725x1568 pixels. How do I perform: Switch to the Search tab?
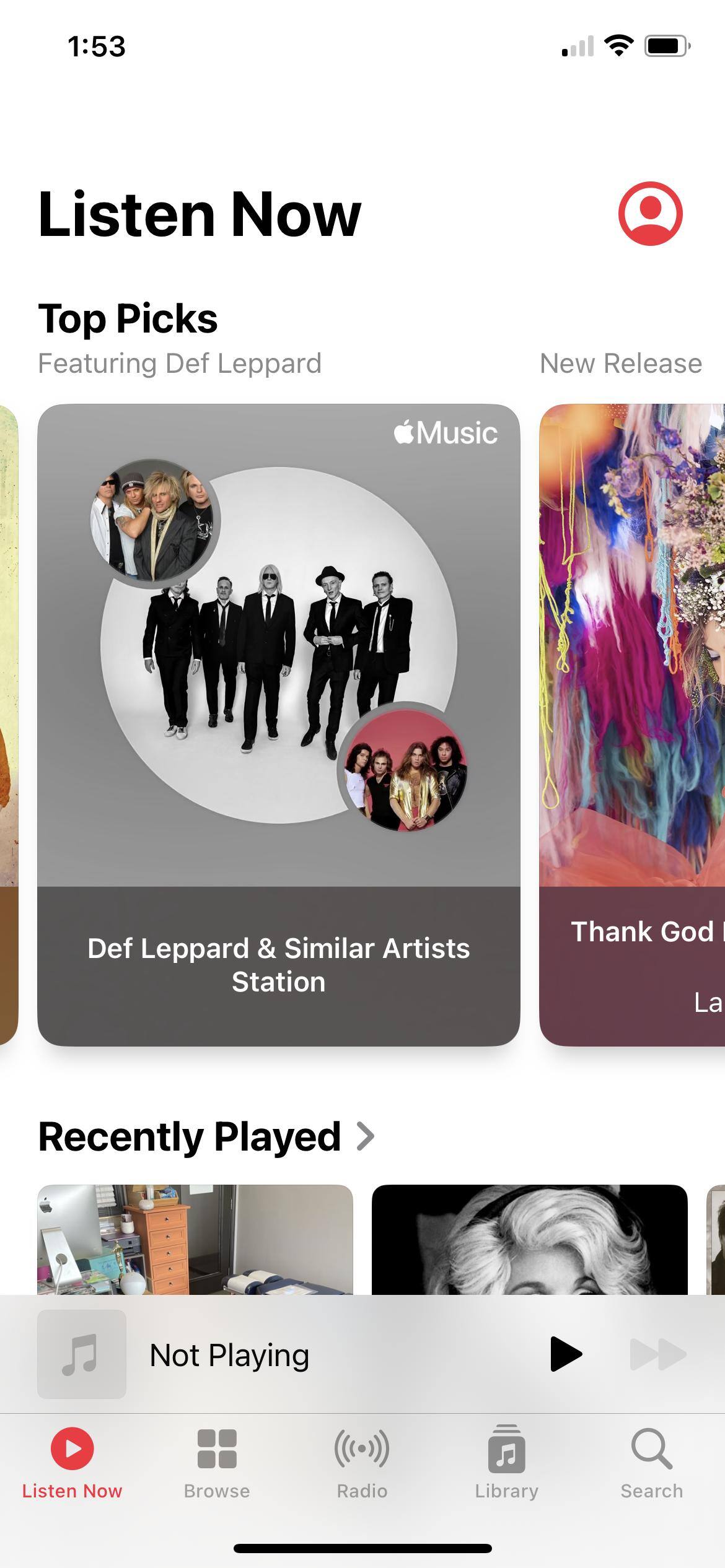[x=651, y=1463]
